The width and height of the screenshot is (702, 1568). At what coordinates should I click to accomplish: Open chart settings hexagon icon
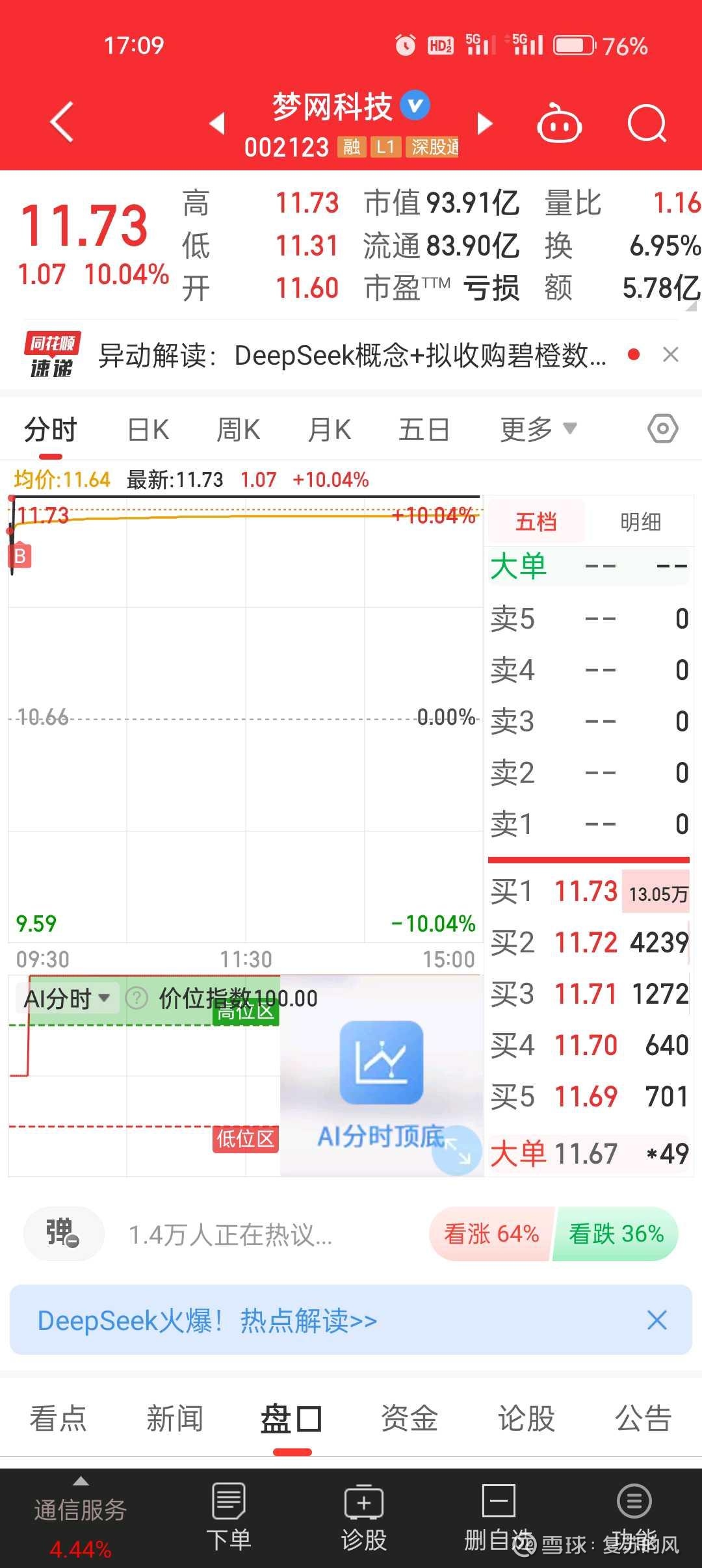[662, 429]
